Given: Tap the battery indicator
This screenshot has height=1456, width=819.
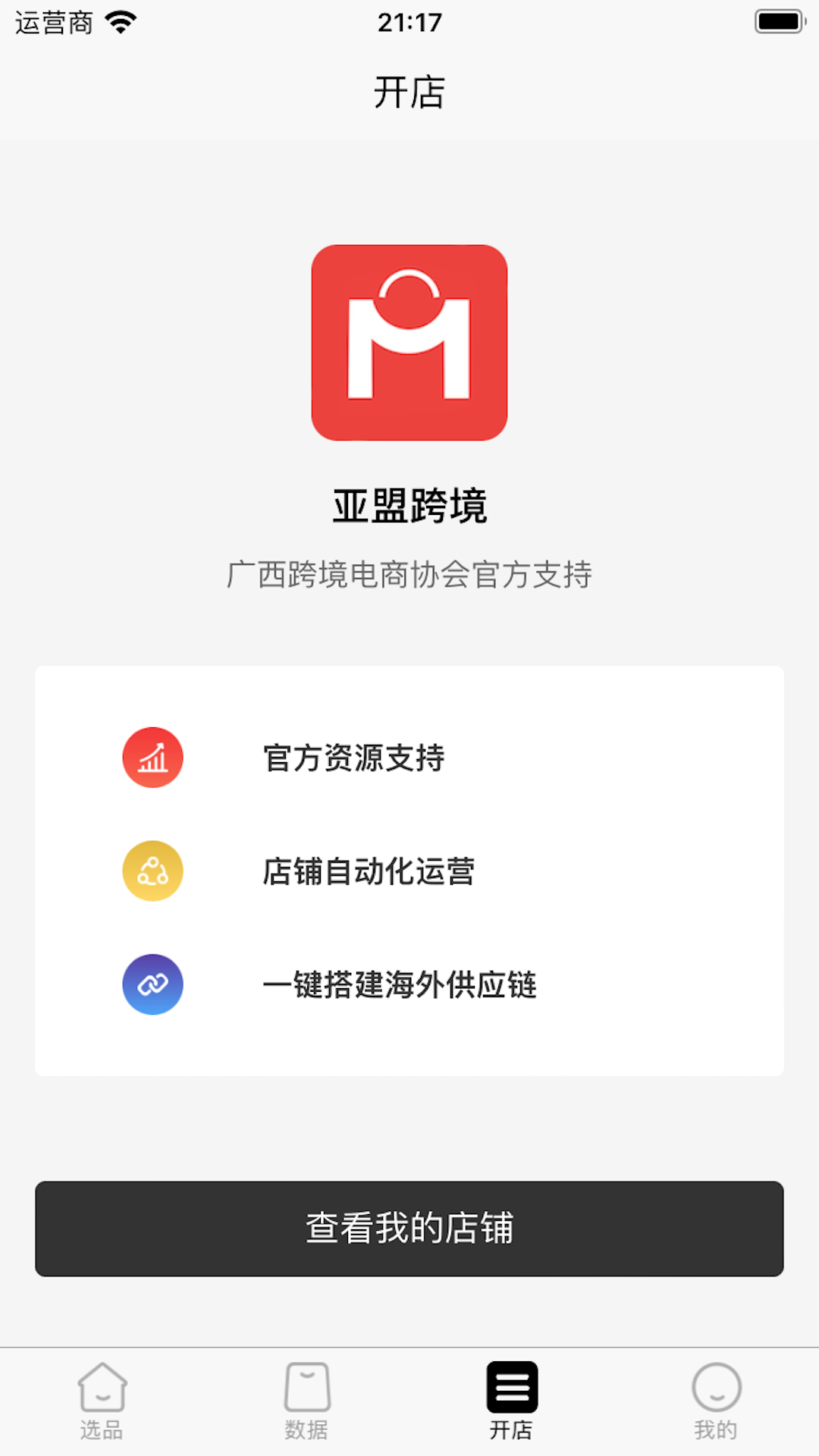Looking at the screenshot, I should 778,23.
